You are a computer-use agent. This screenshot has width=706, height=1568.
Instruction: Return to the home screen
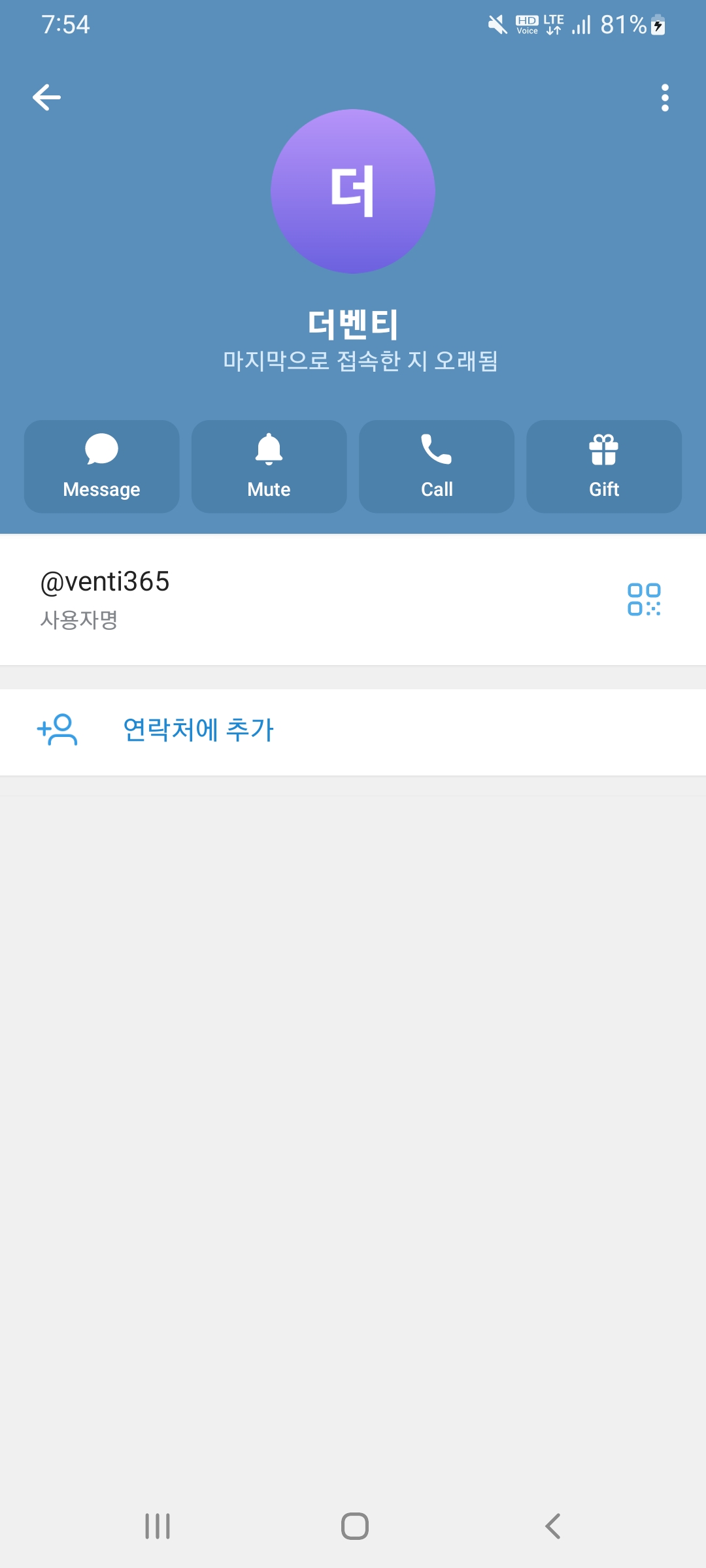point(354,1526)
